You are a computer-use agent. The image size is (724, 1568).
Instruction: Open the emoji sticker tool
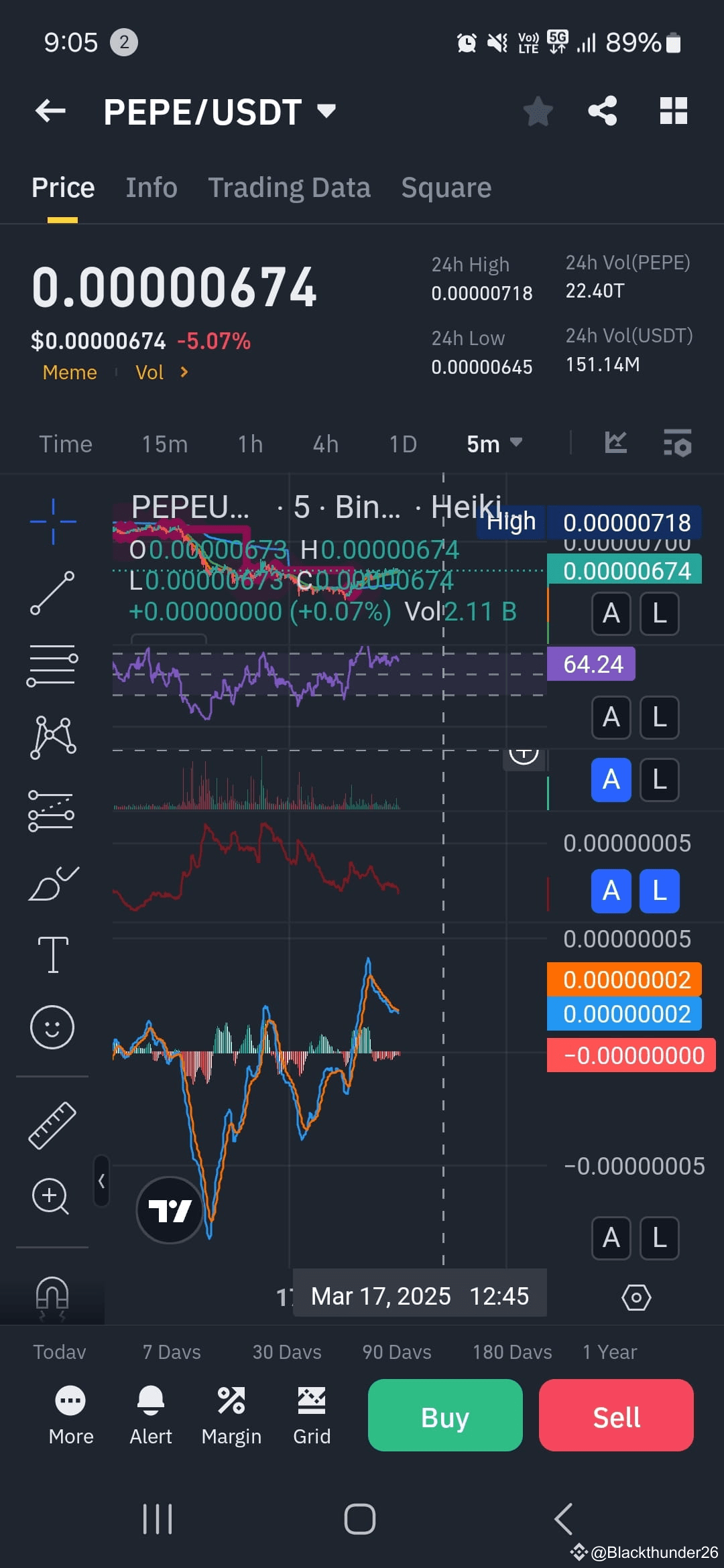point(52,1027)
